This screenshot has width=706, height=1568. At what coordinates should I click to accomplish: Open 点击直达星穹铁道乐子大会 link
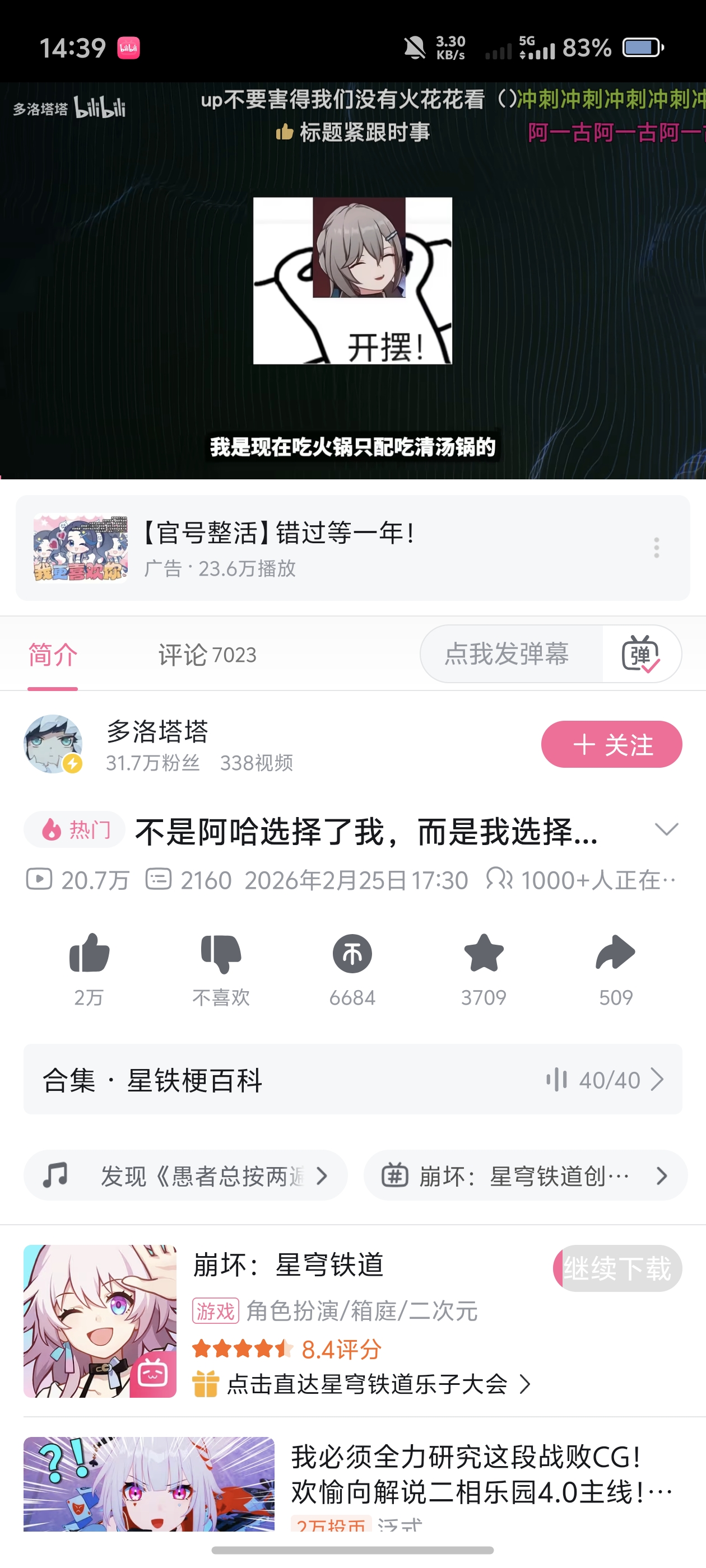click(368, 1384)
